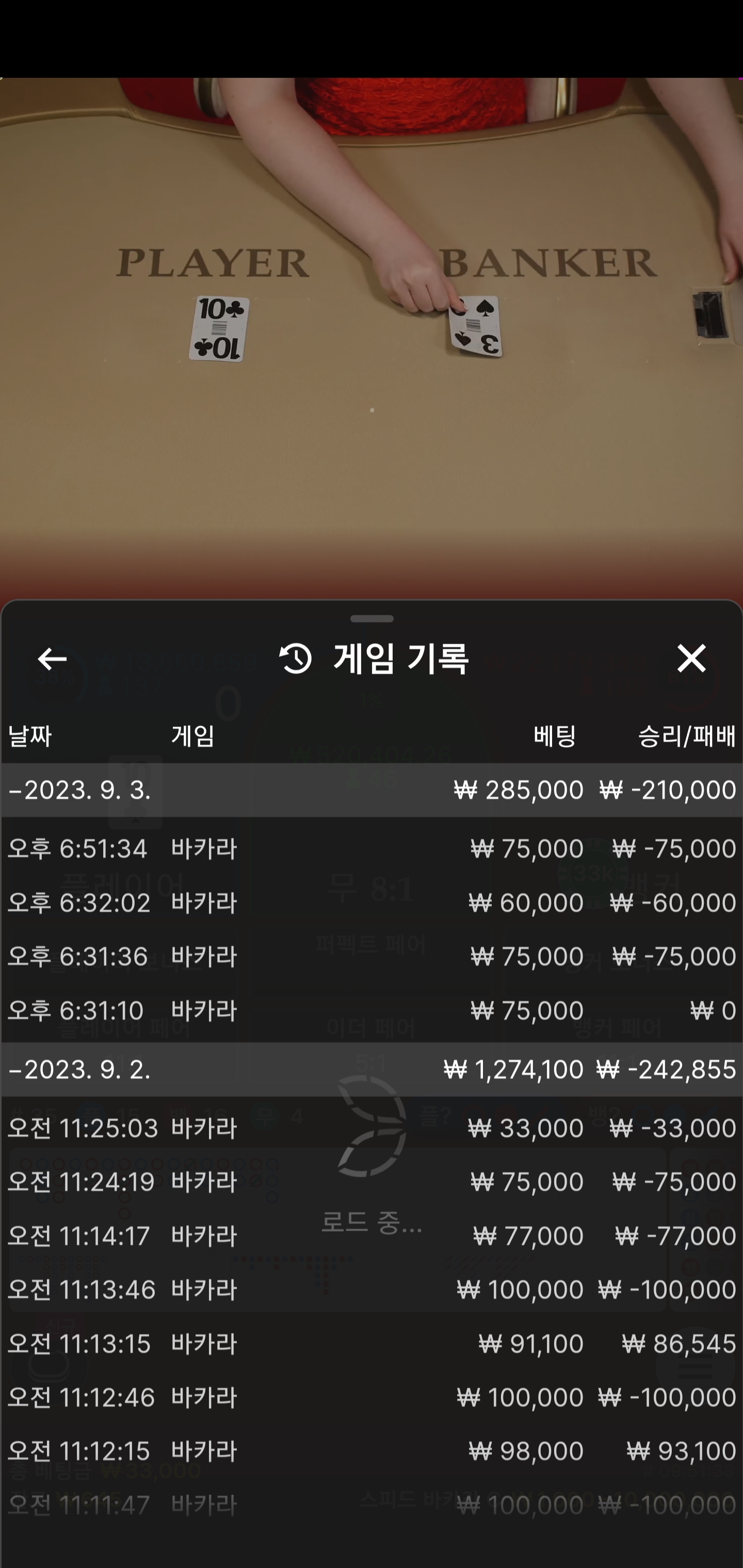
Task: Open the 오전 11:24:19 바카라 record
Action: coord(372,1182)
